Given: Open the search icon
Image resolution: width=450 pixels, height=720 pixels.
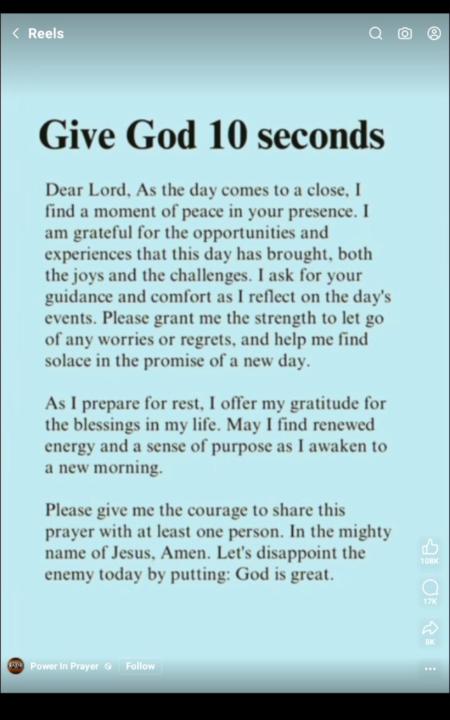Looking at the screenshot, I should point(376,34).
